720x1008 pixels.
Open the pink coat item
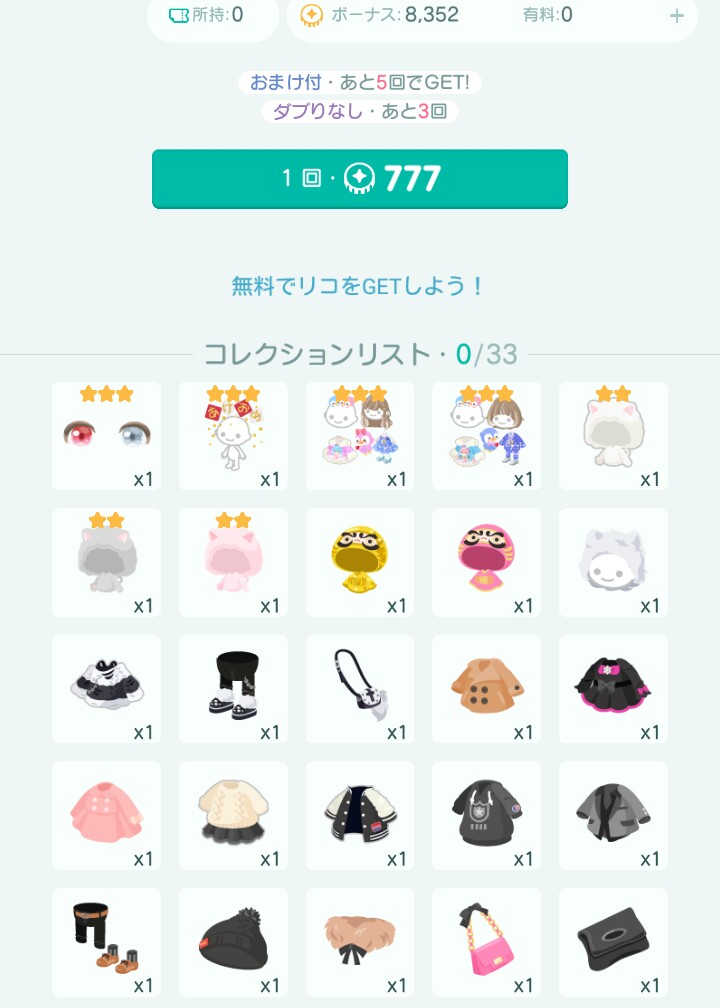pos(106,816)
